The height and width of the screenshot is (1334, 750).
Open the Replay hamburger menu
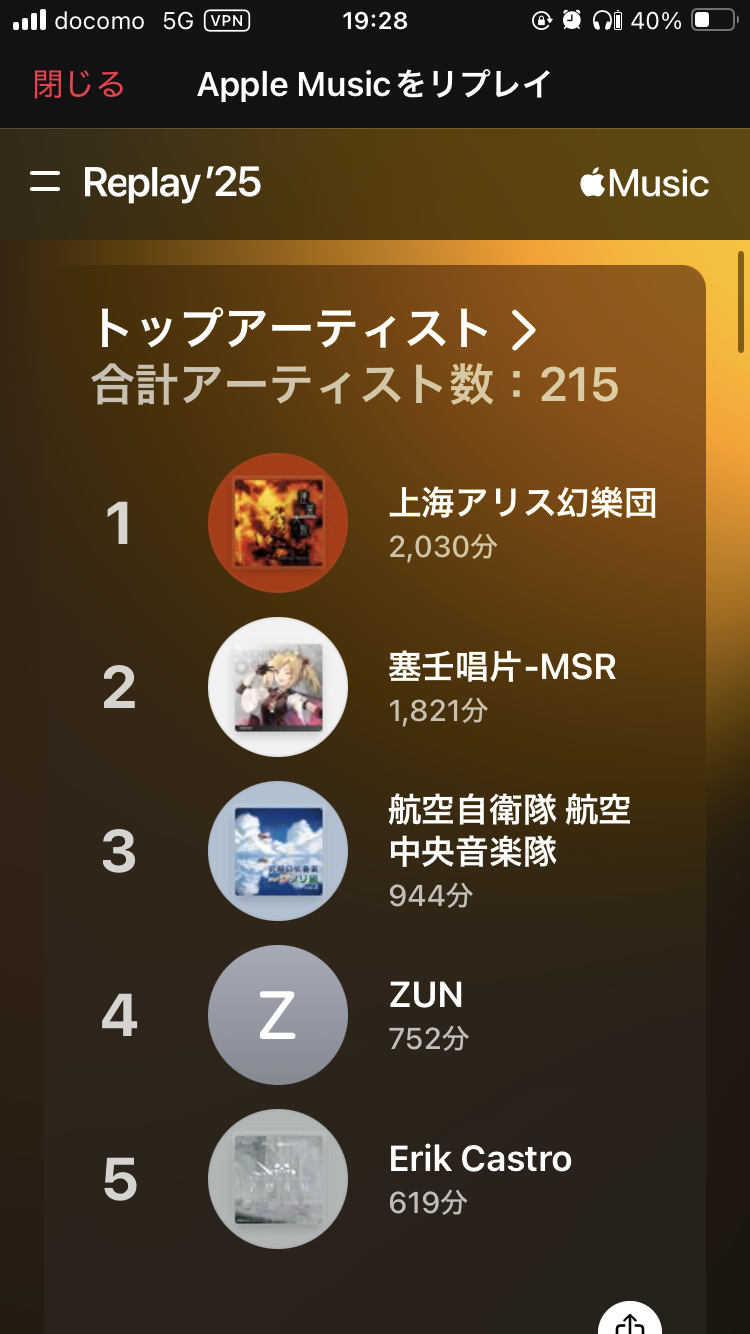tap(45, 182)
